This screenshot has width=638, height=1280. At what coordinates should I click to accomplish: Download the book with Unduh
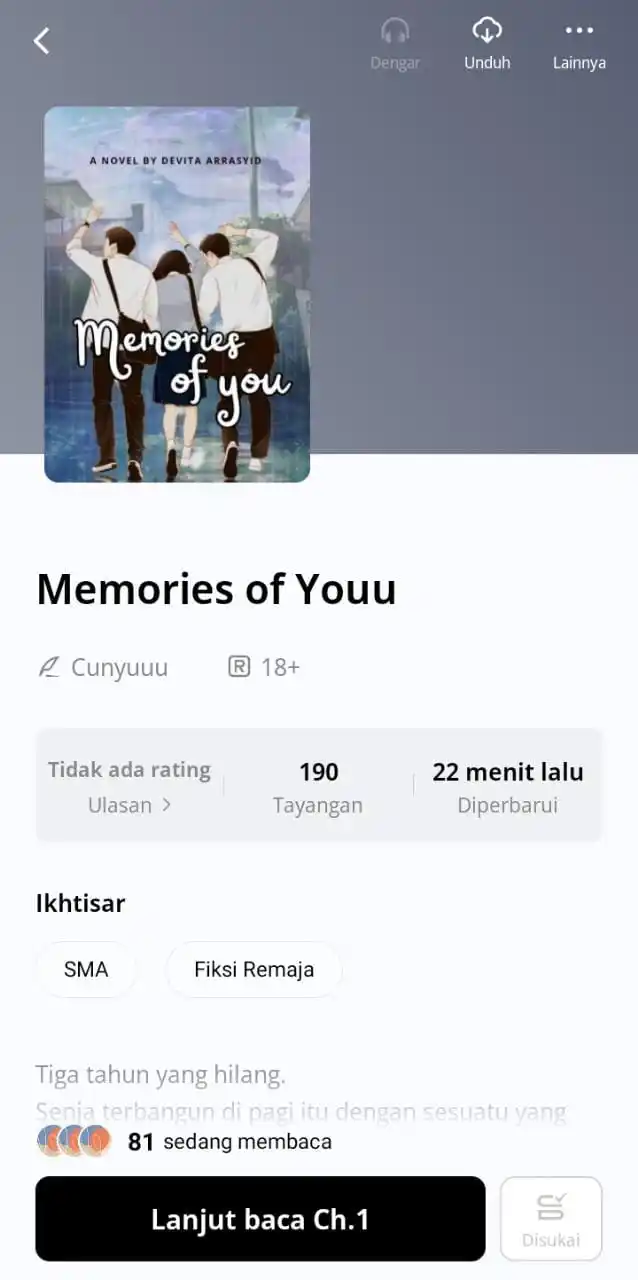click(x=487, y=43)
